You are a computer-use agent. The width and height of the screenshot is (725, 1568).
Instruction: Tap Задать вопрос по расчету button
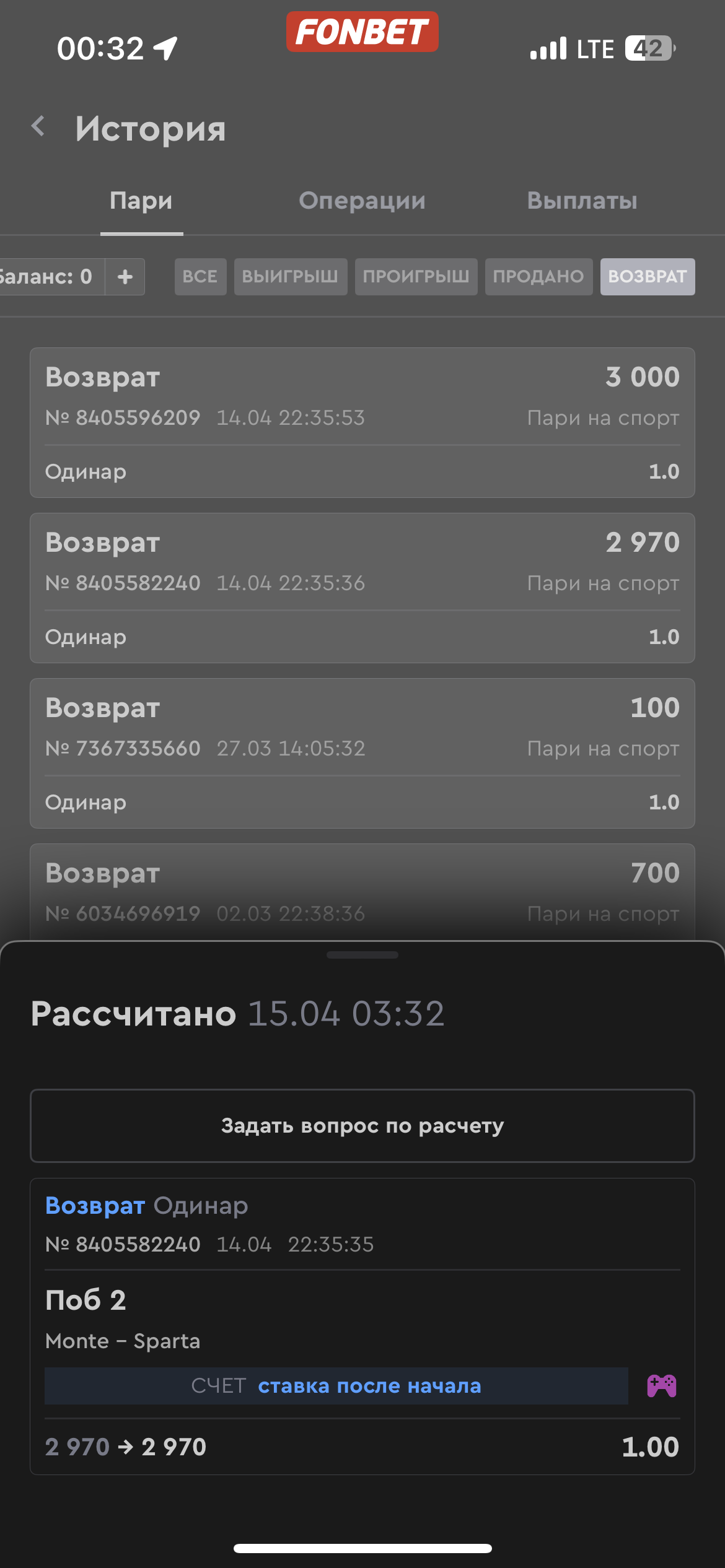(x=362, y=1126)
